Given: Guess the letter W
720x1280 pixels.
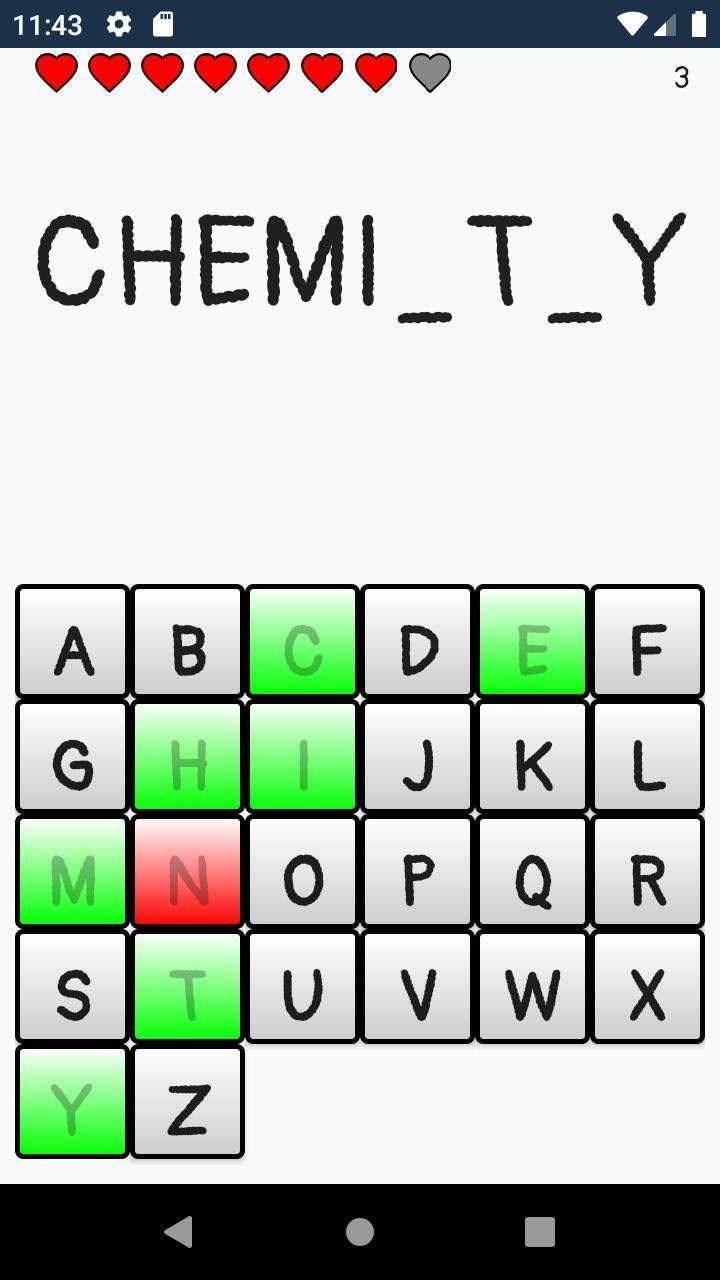Looking at the screenshot, I should 532,987.
